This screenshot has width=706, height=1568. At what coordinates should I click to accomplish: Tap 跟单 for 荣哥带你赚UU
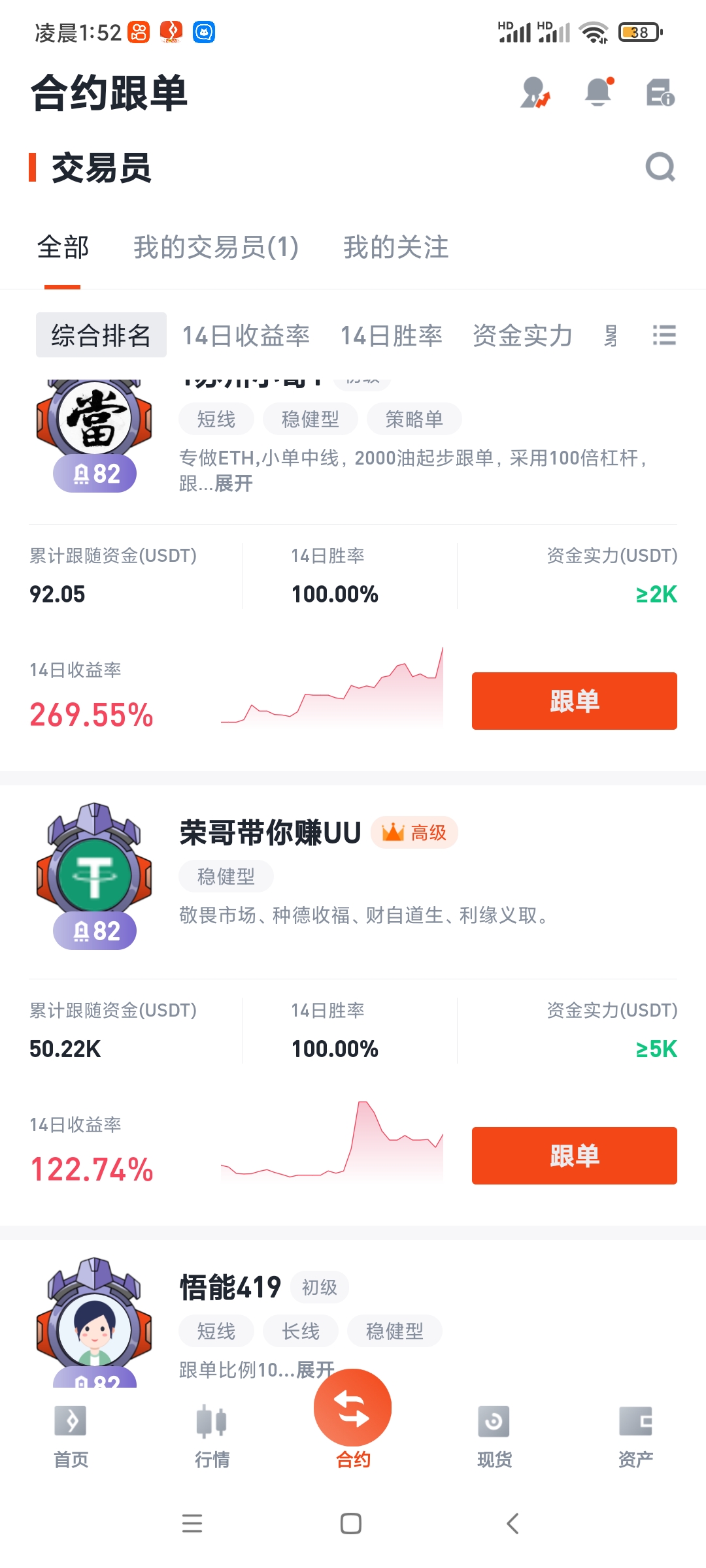tap(574, 1156)
